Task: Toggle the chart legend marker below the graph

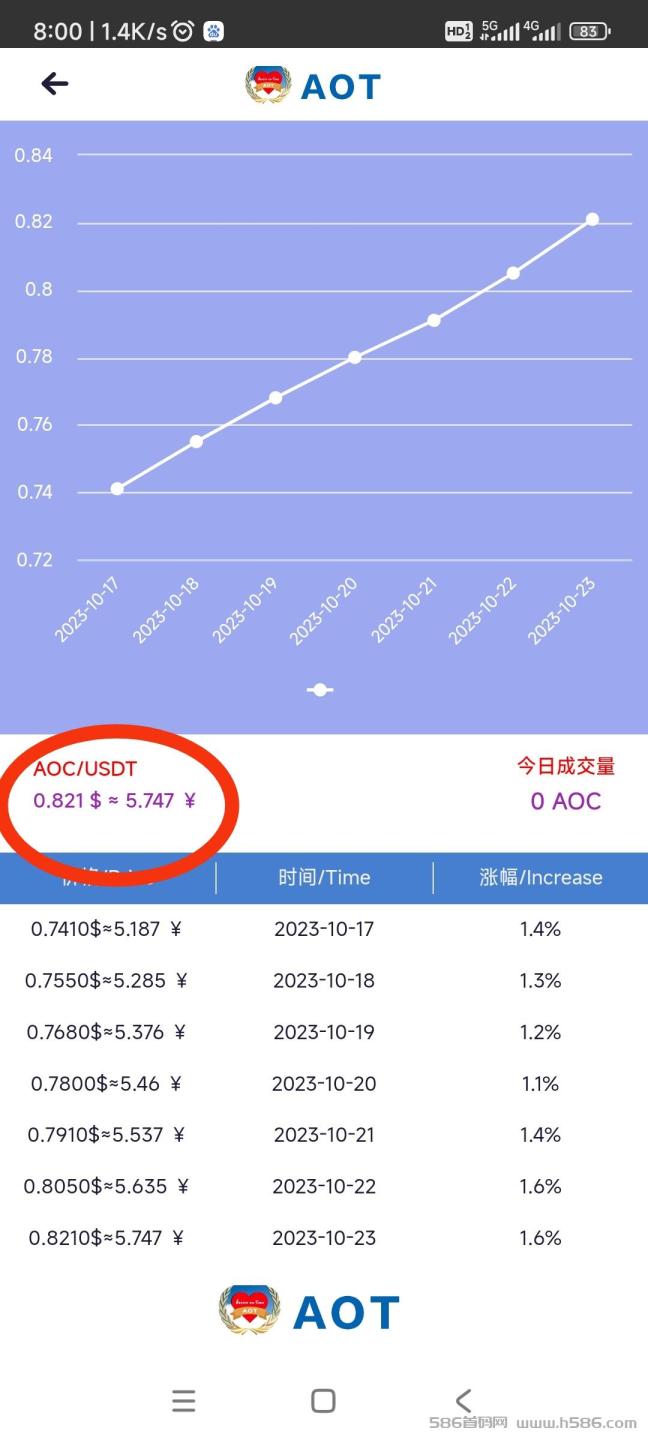Action: (x=320, y=690)
